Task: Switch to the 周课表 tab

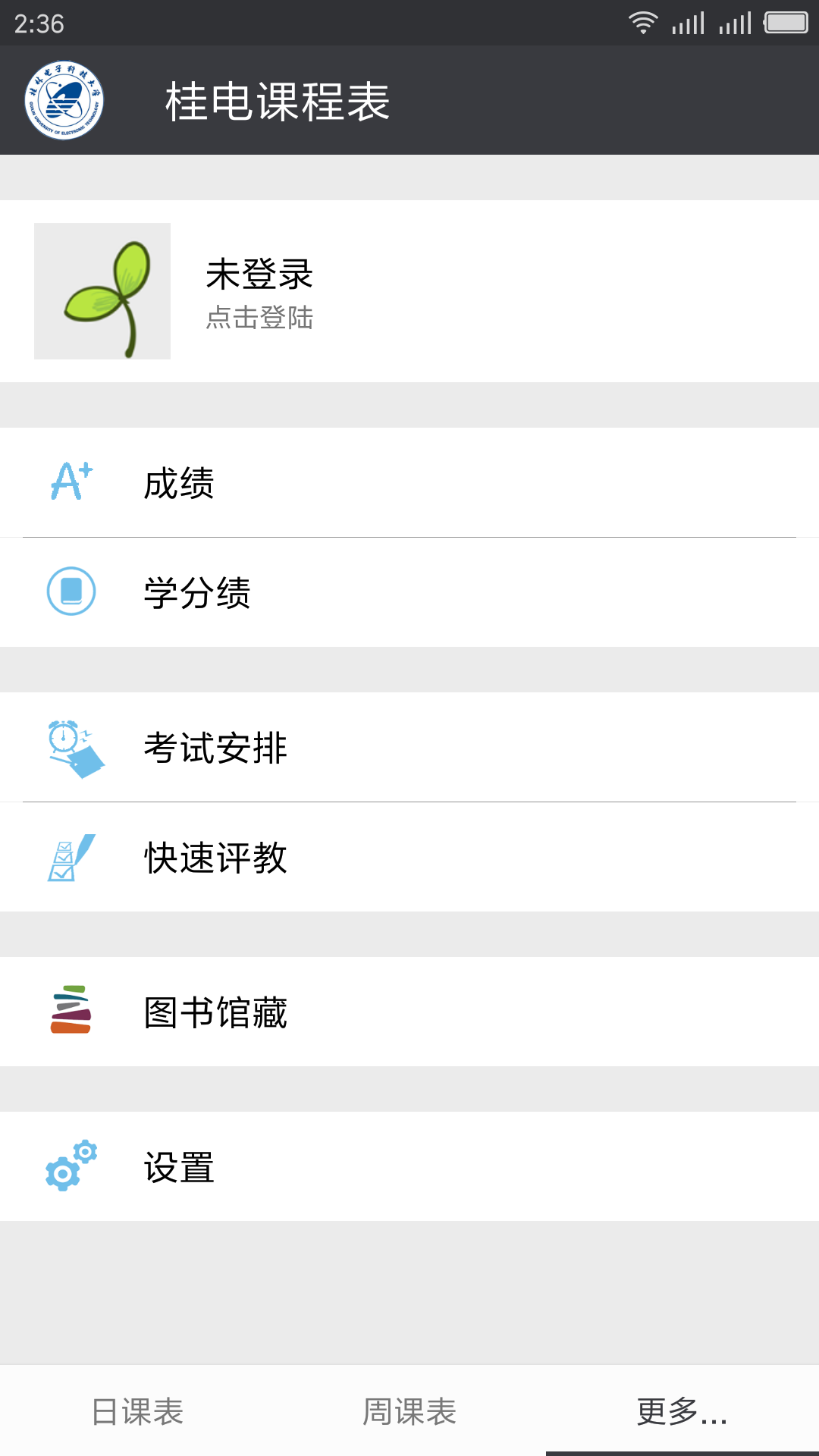Action: (x=409, y=1410)
